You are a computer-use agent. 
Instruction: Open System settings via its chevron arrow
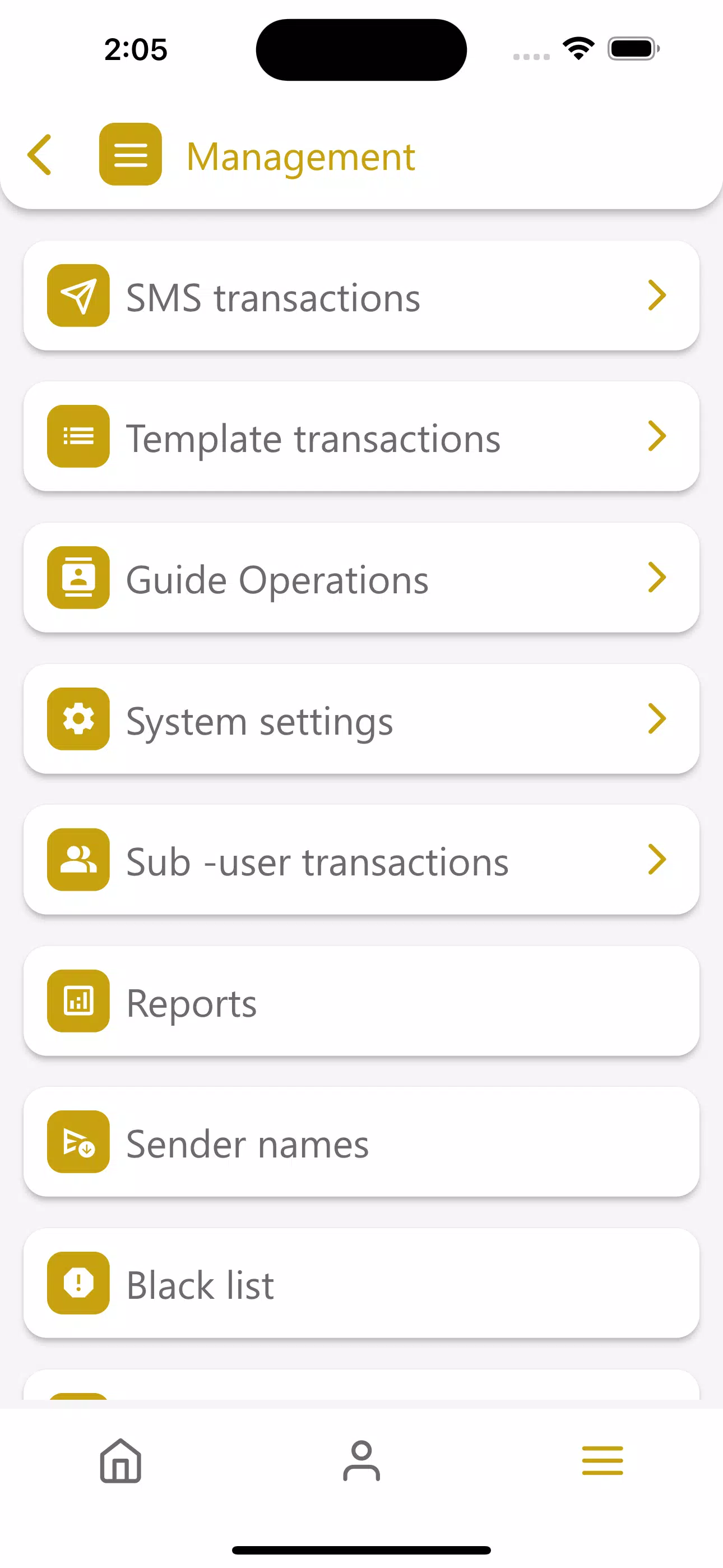(x=657, y=719)
